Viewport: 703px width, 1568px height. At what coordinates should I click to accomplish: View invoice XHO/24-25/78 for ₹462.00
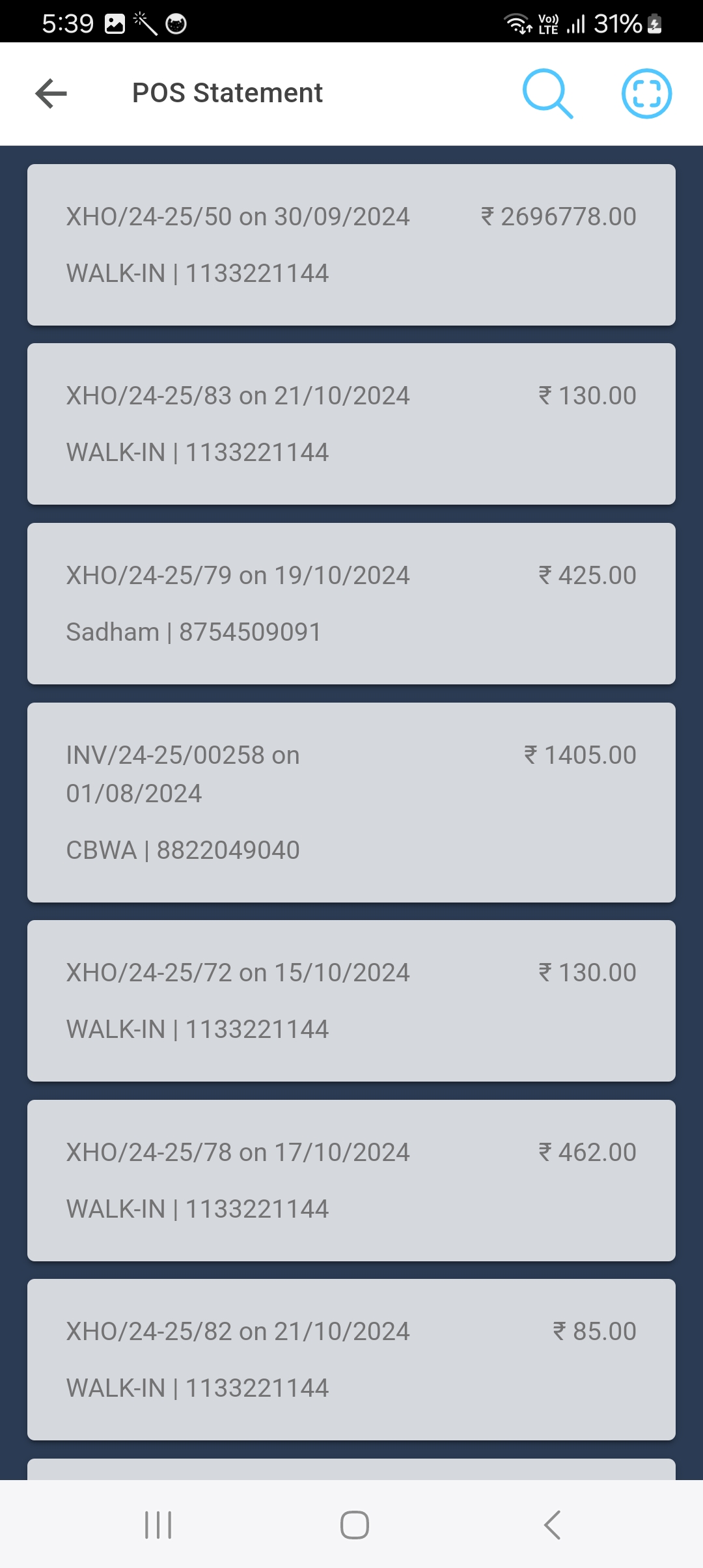tap(351, 1181)
